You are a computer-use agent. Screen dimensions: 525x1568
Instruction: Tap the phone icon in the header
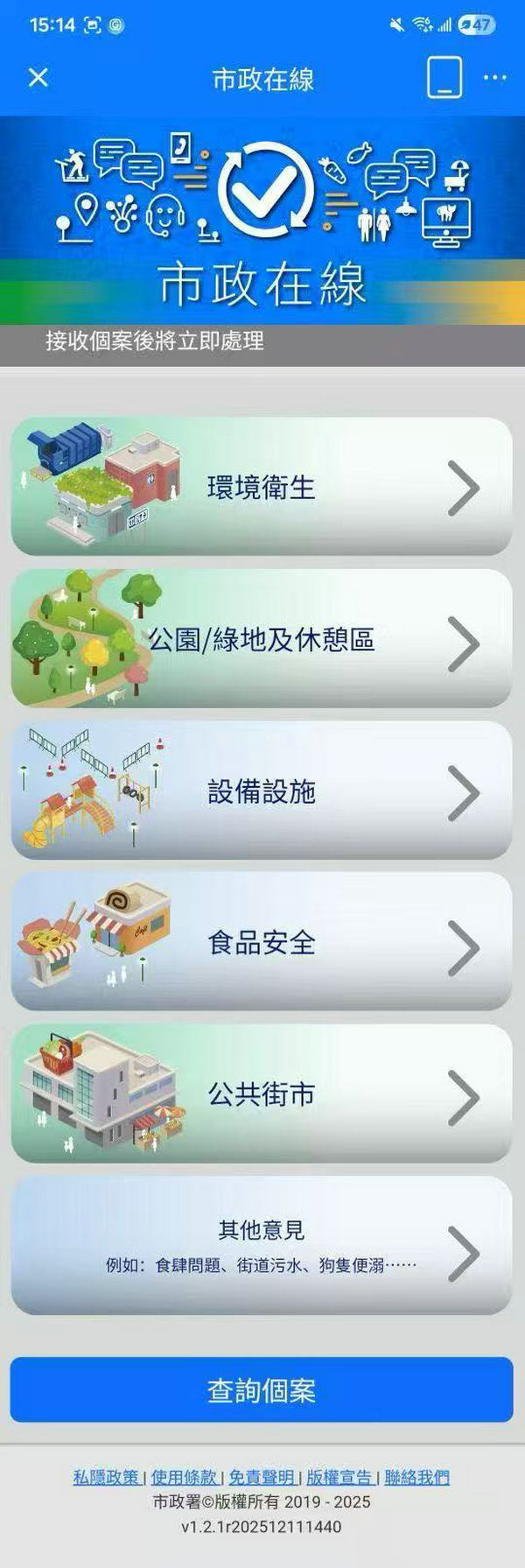[x=444, y=78]
